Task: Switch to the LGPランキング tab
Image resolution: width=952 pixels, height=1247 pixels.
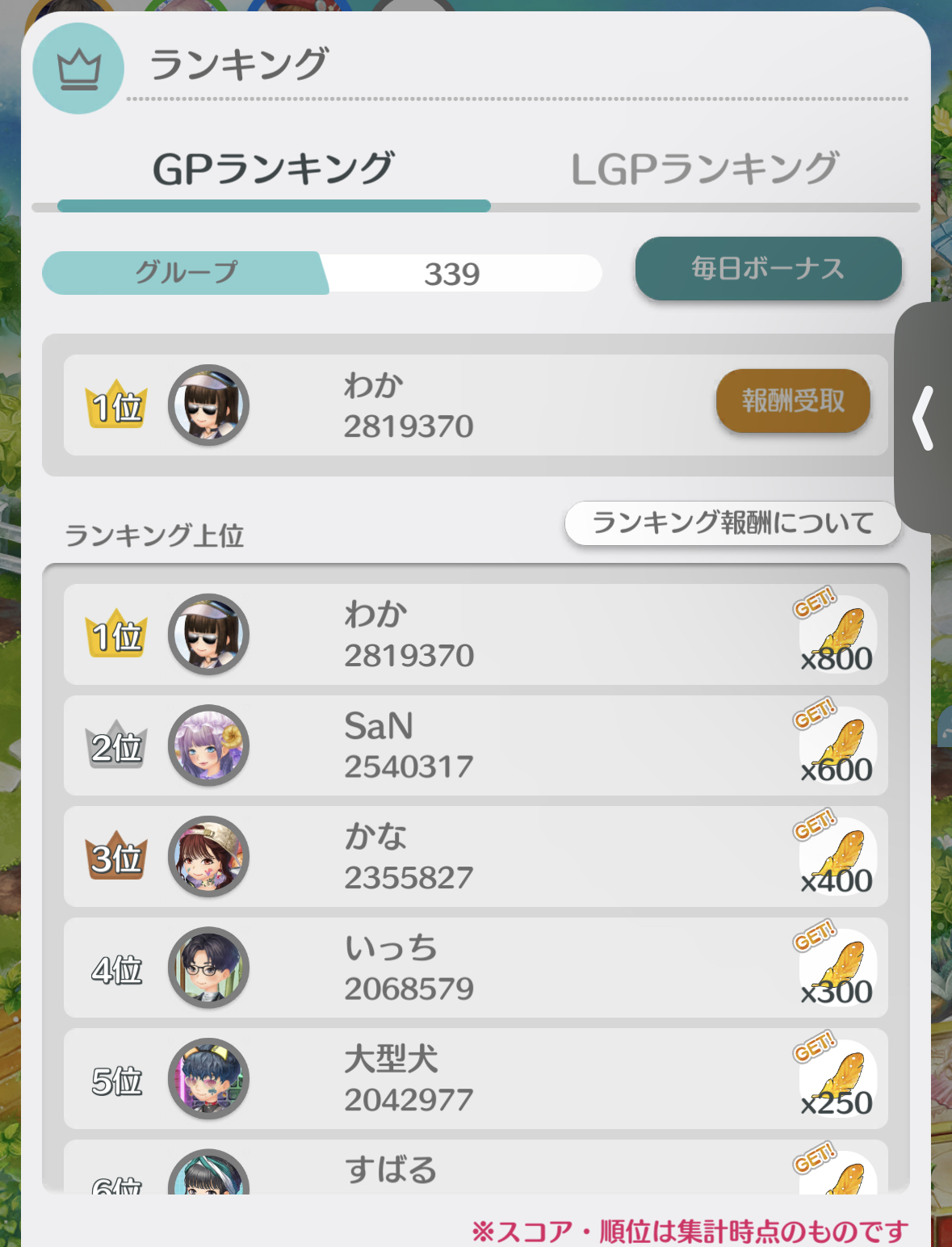Action: point(704,170)
